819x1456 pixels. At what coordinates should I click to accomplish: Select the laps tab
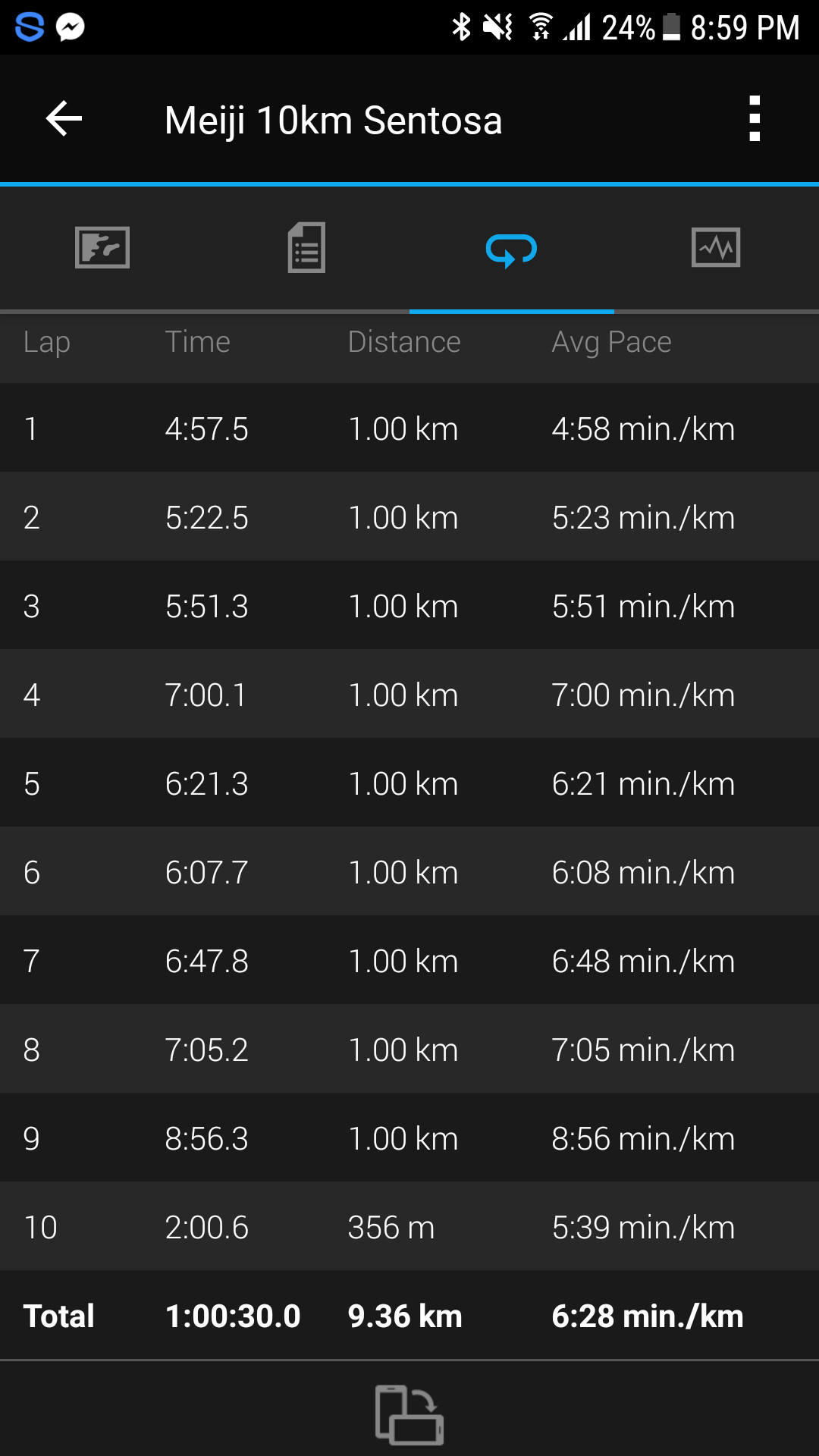point(512,249)
